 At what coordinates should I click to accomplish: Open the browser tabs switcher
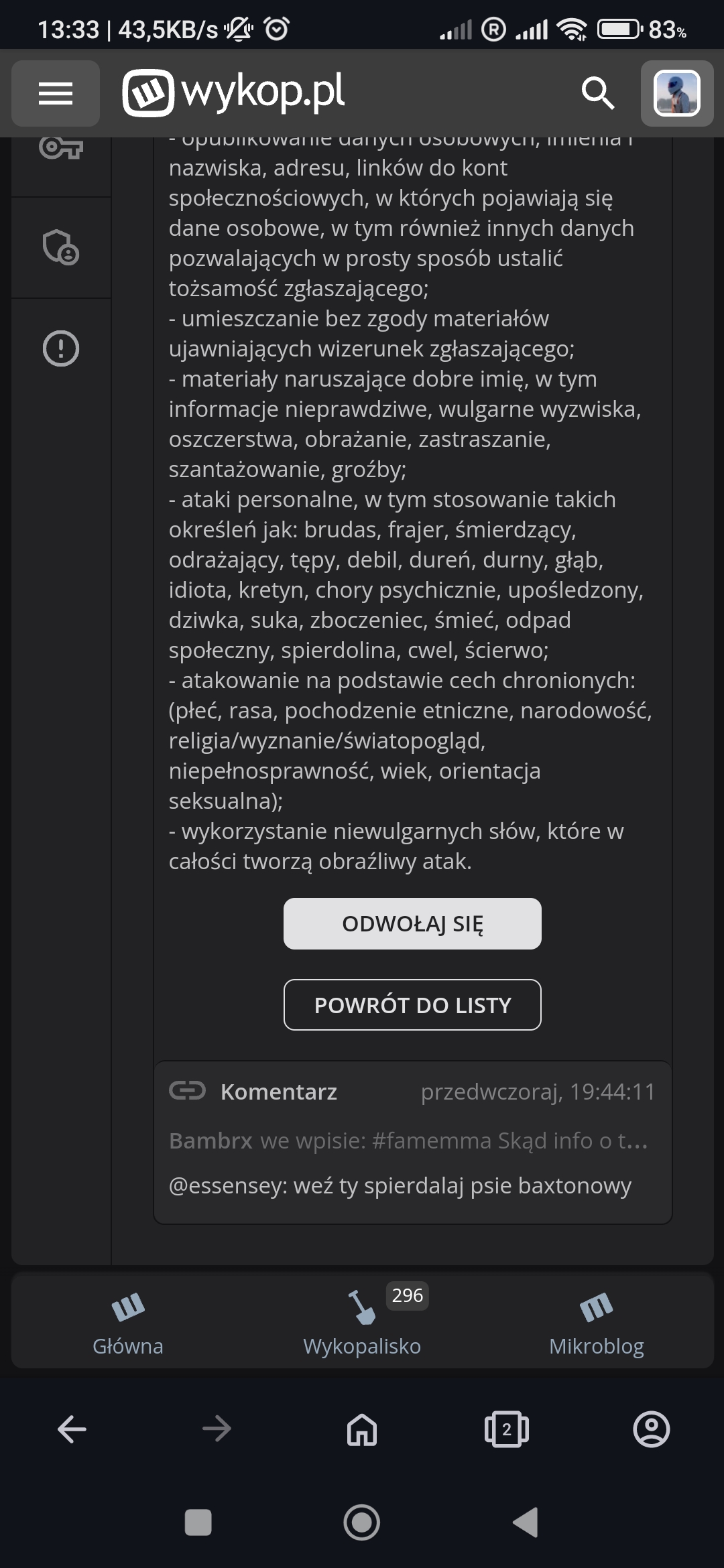506,1429
